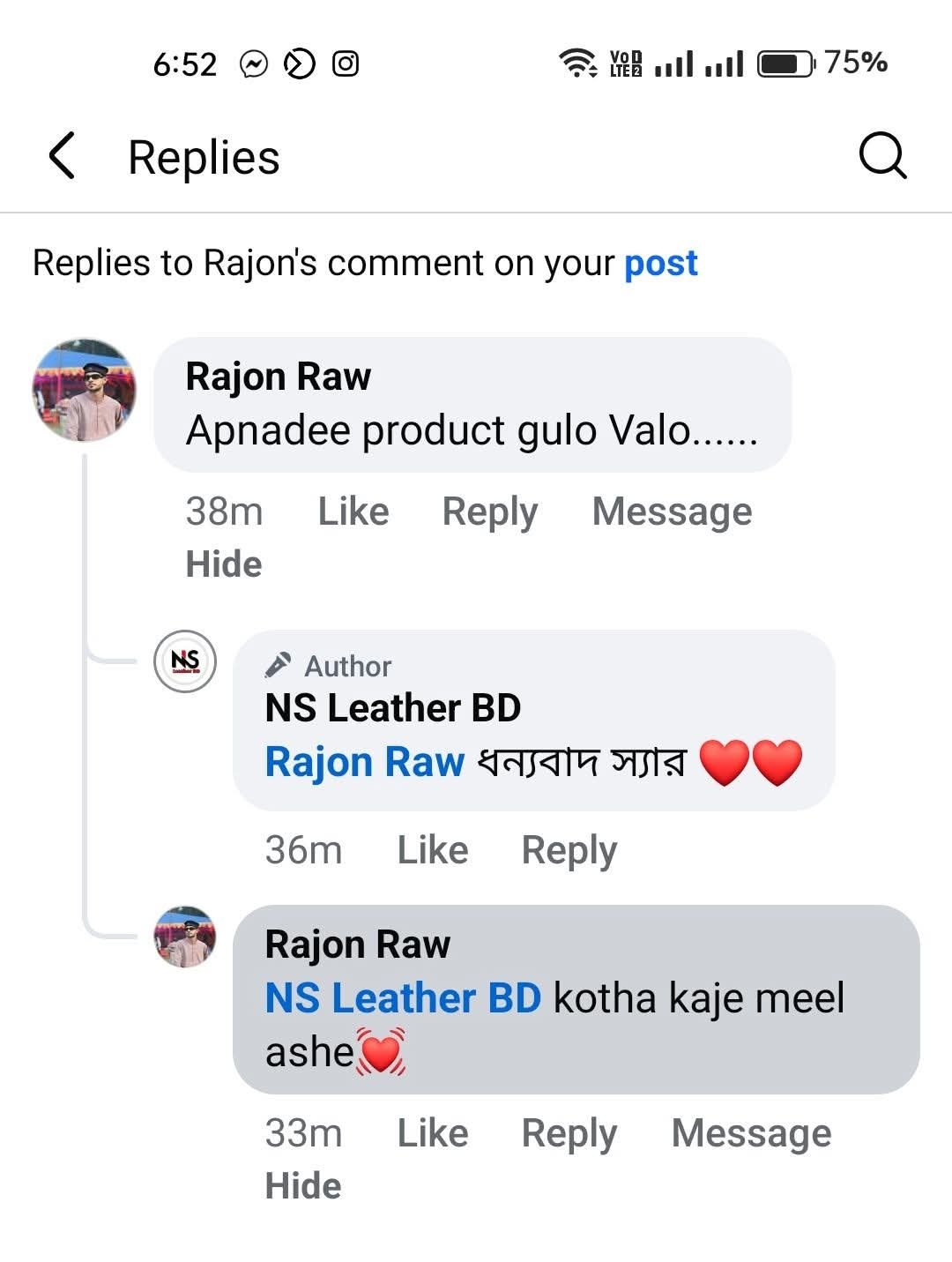Message Rajon Raw from 38m comment
Viewport: 952px width, 1262px height.
[672, 512]
